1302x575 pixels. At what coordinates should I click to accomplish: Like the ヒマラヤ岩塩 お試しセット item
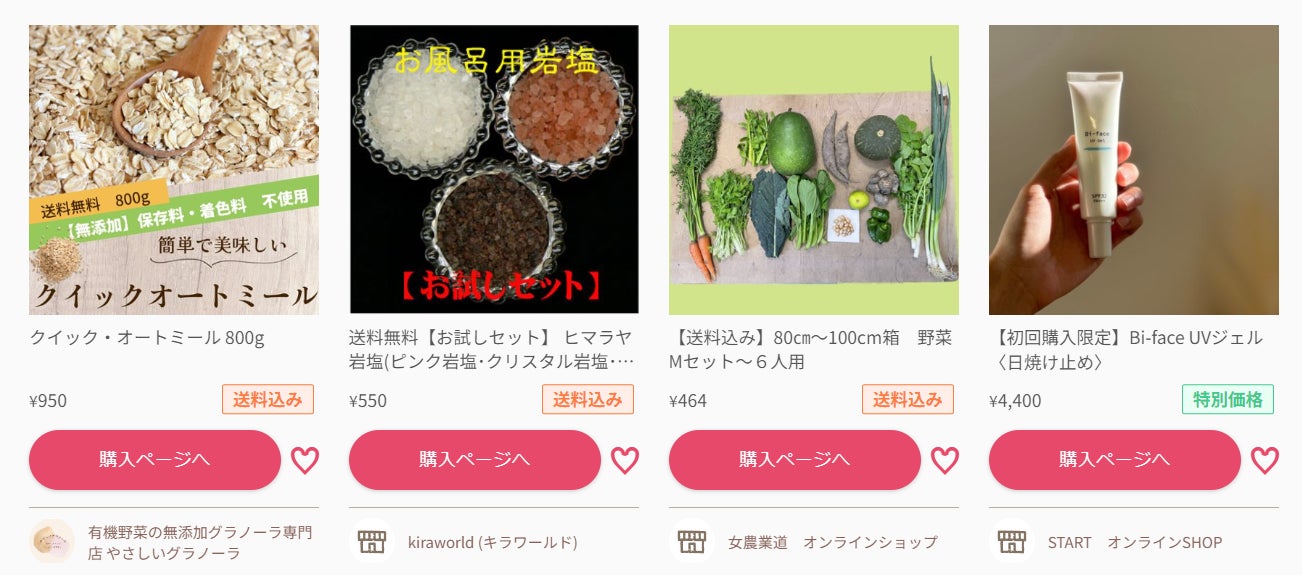click(x=625, y=460)
